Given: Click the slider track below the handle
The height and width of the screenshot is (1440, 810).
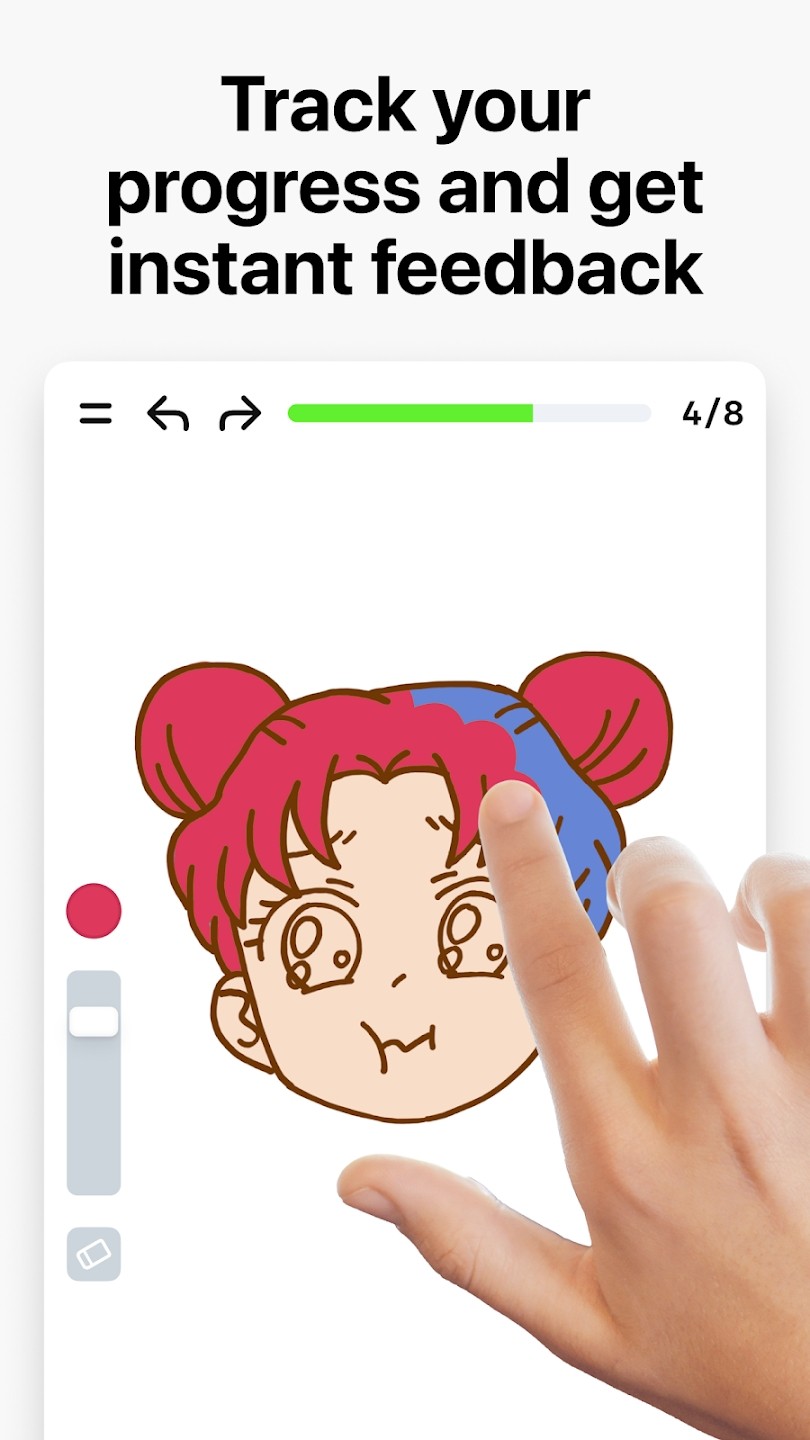Looking at the screenshot, I should tap(93, 1120).
